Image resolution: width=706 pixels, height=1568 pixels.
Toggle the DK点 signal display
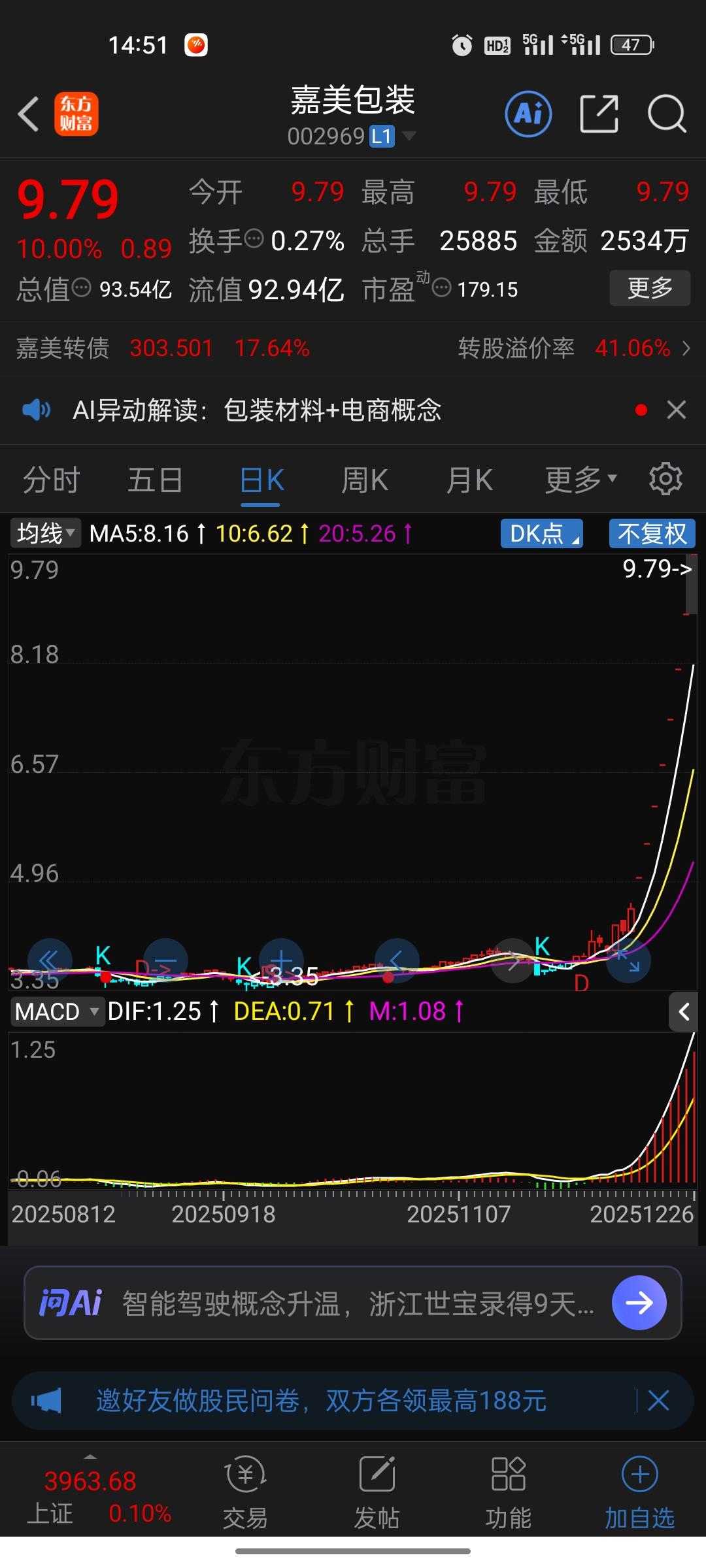pyautogui.click(x=541, y=534)
